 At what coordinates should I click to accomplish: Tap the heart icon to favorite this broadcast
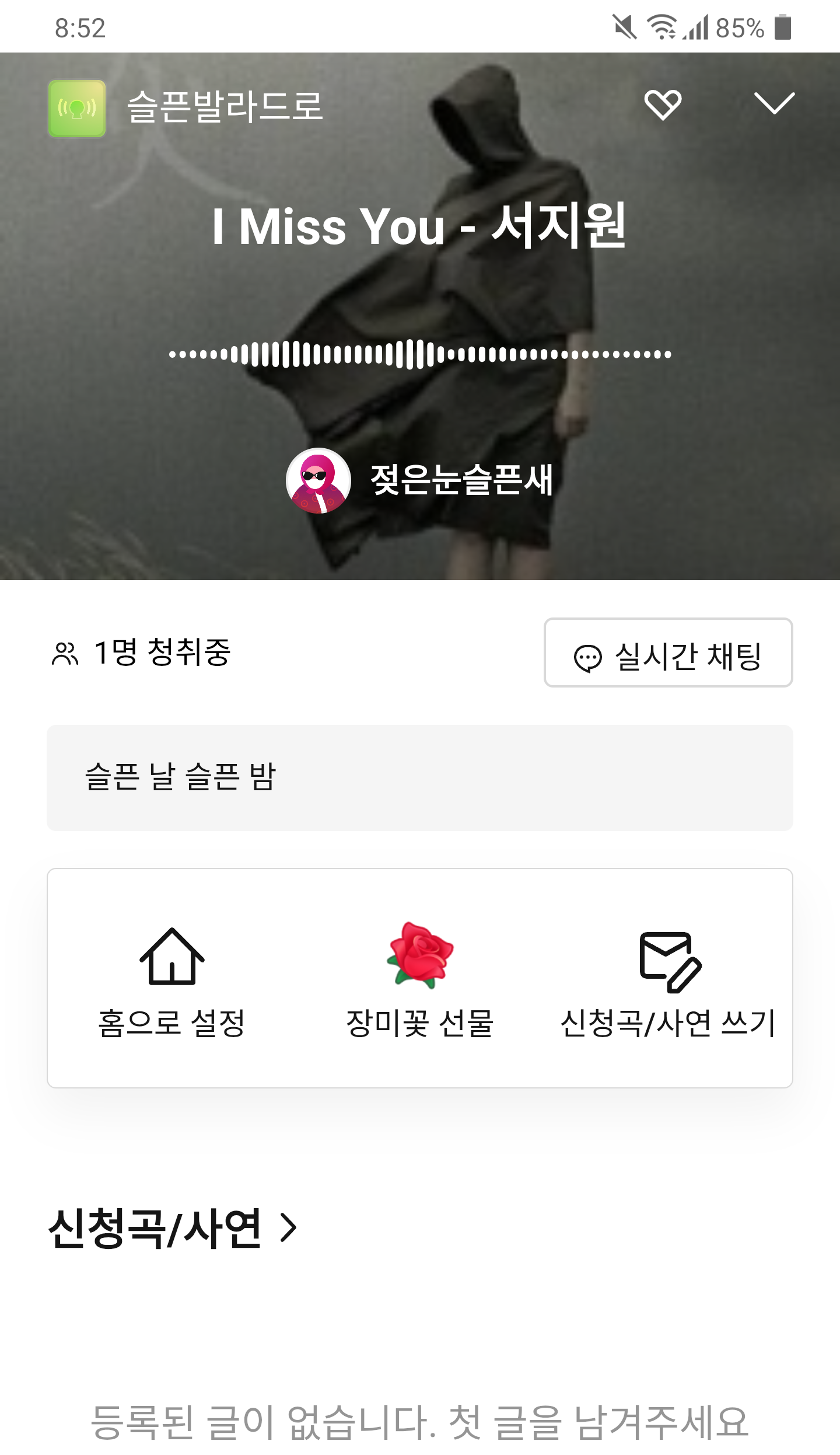(663, 104)
